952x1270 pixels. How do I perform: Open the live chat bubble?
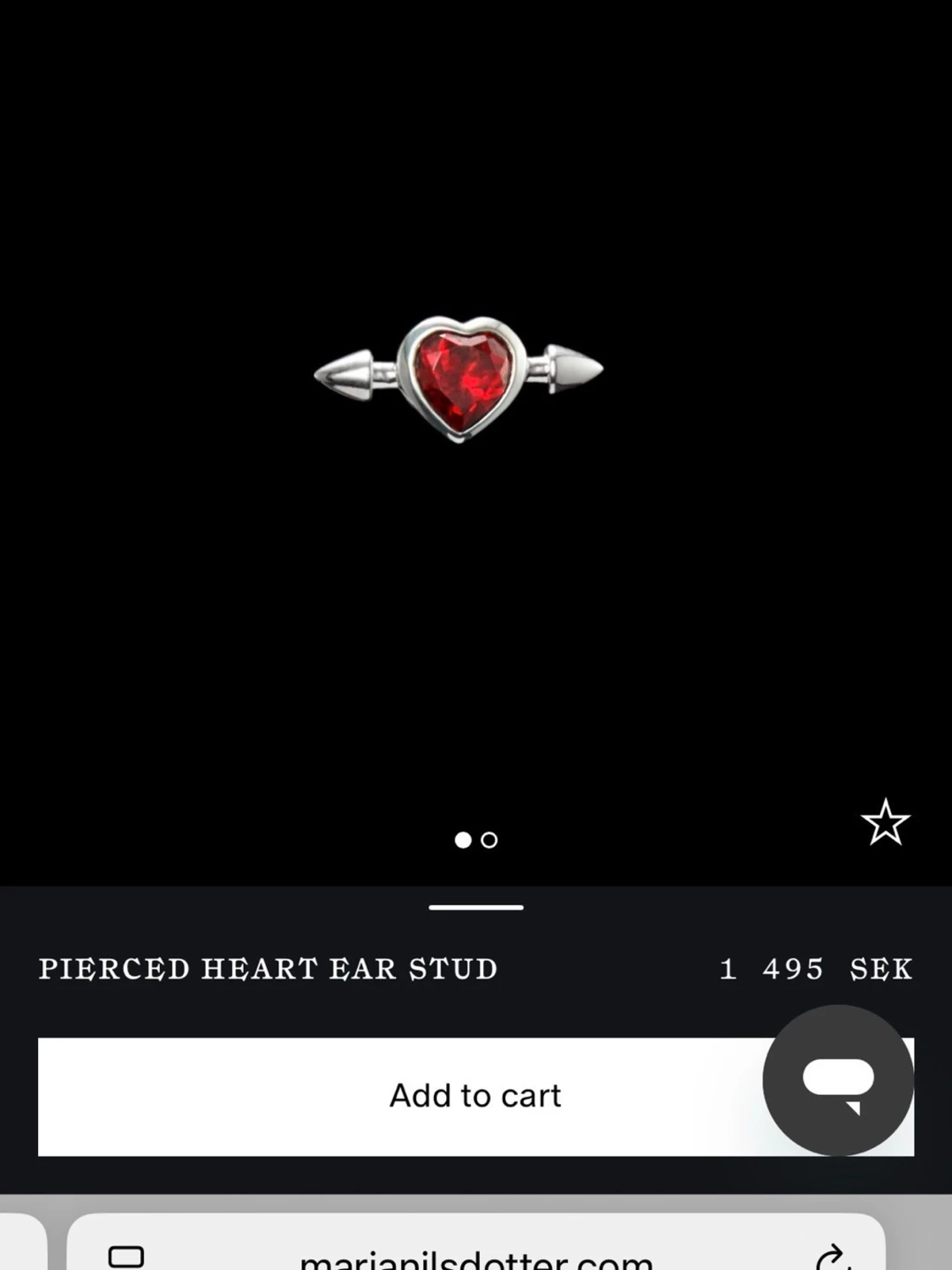pyautogui.click(x=838, y=1080)
